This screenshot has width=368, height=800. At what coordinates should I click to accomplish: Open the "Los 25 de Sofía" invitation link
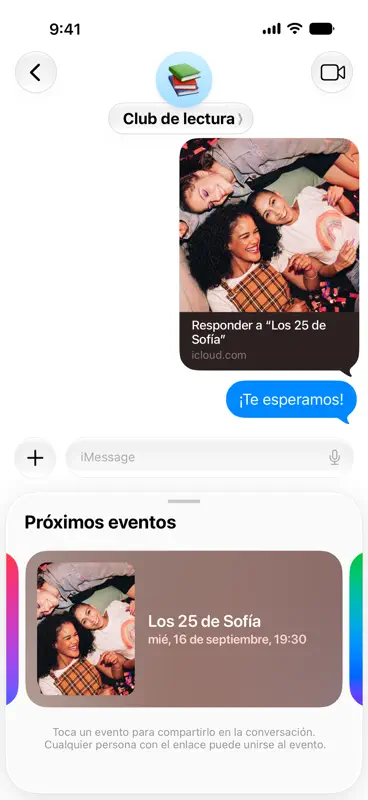point(269,254)
